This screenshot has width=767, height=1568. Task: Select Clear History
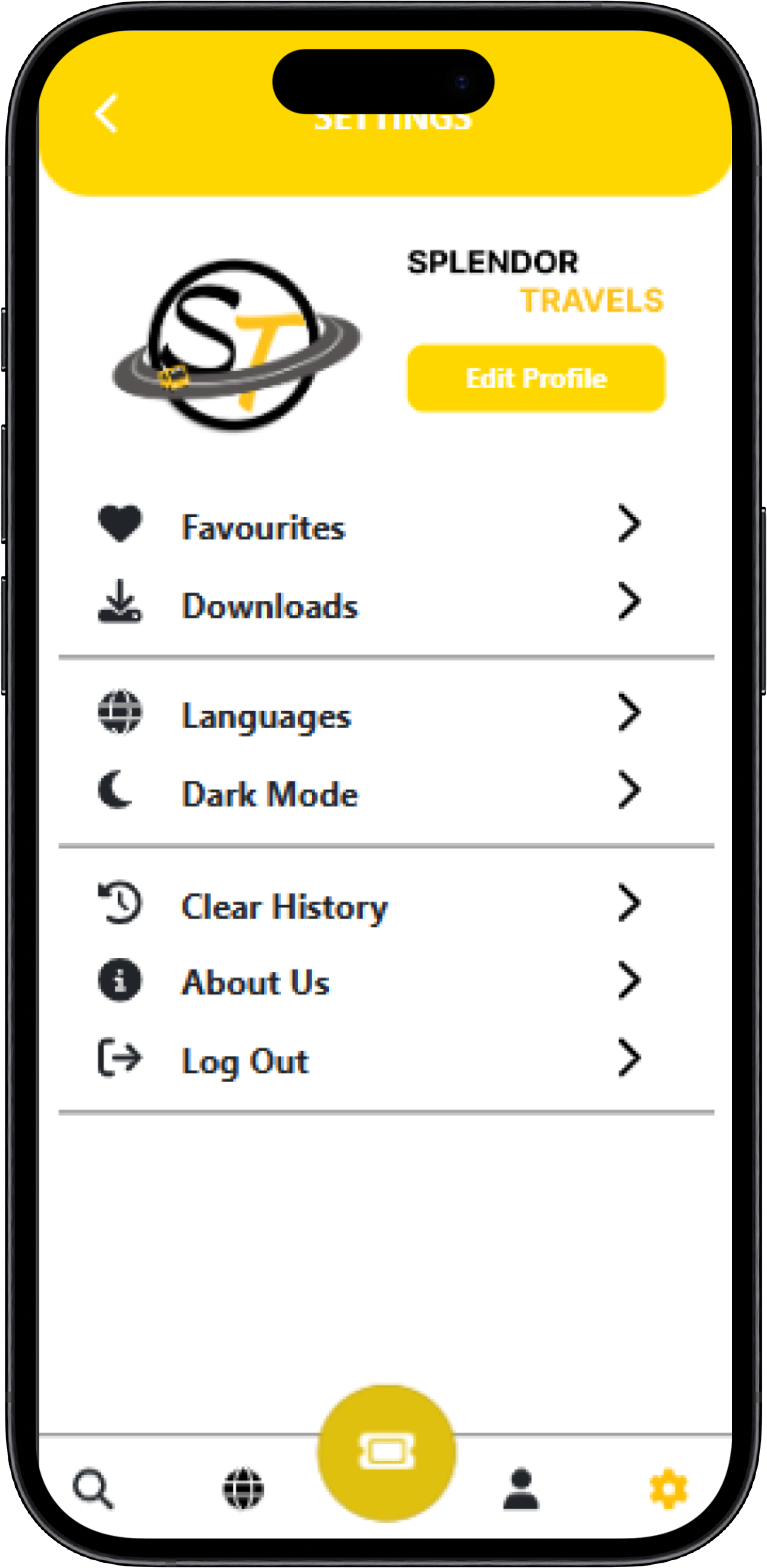(x=368, y=906)
